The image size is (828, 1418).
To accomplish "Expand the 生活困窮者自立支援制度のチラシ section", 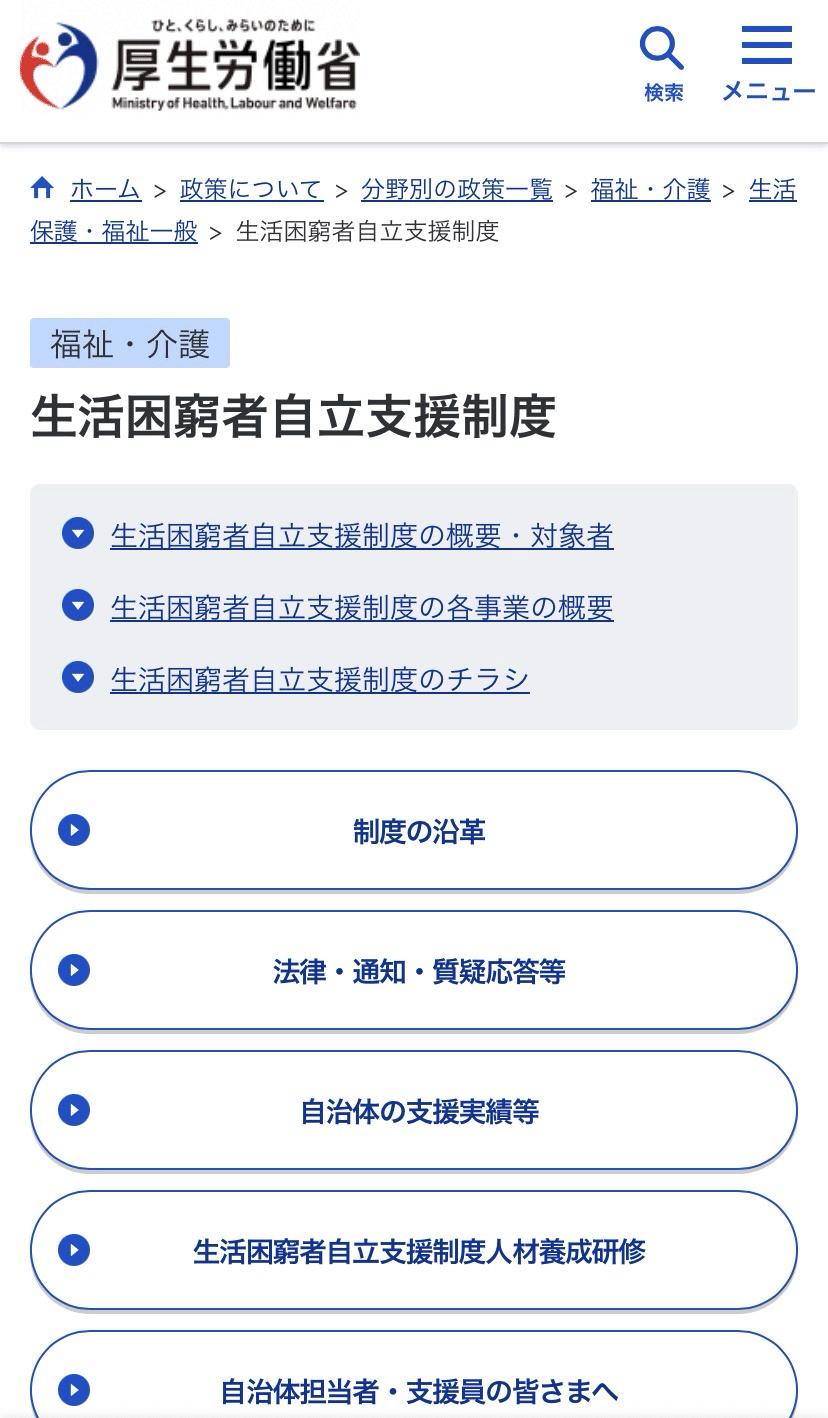I will 320,679.
